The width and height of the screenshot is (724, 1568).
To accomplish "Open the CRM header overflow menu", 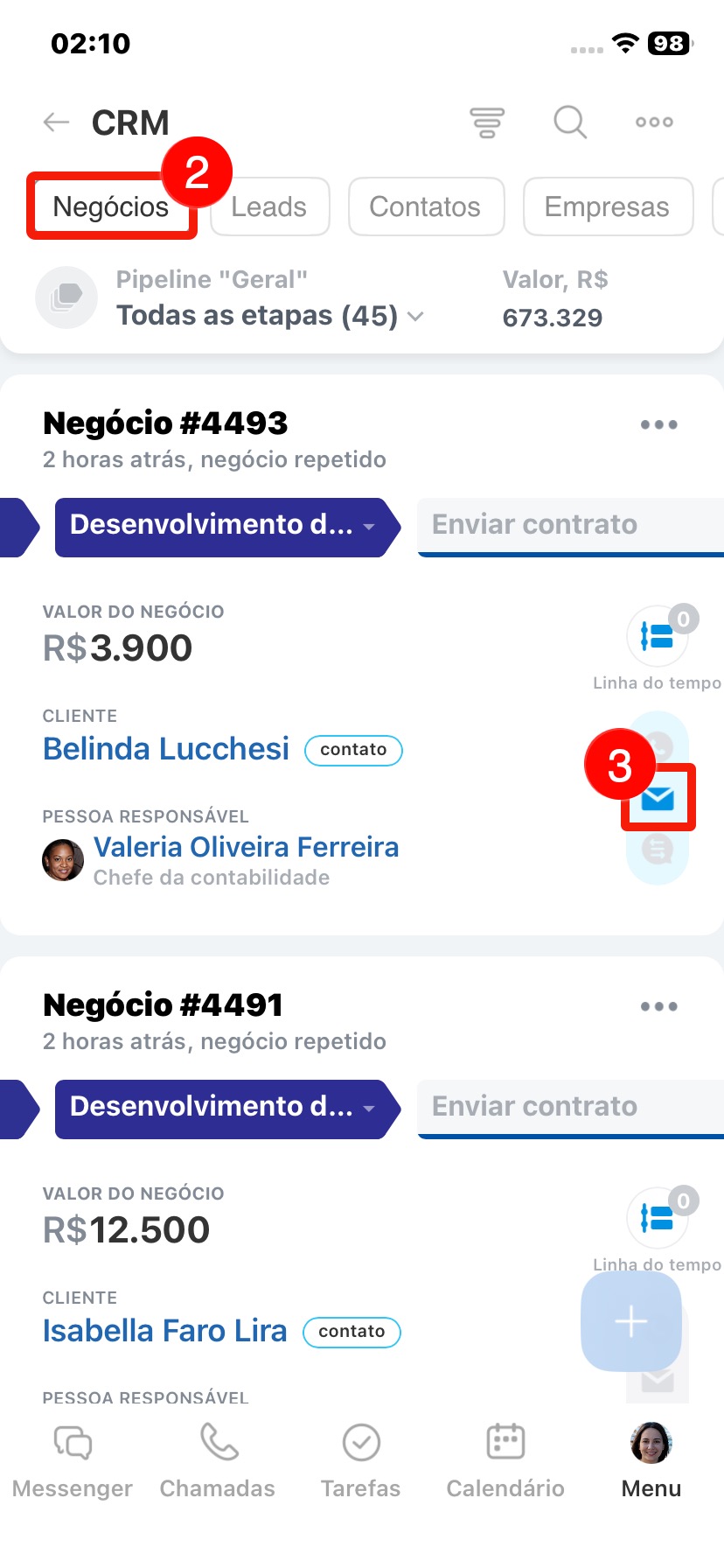I will pos(654,122).
